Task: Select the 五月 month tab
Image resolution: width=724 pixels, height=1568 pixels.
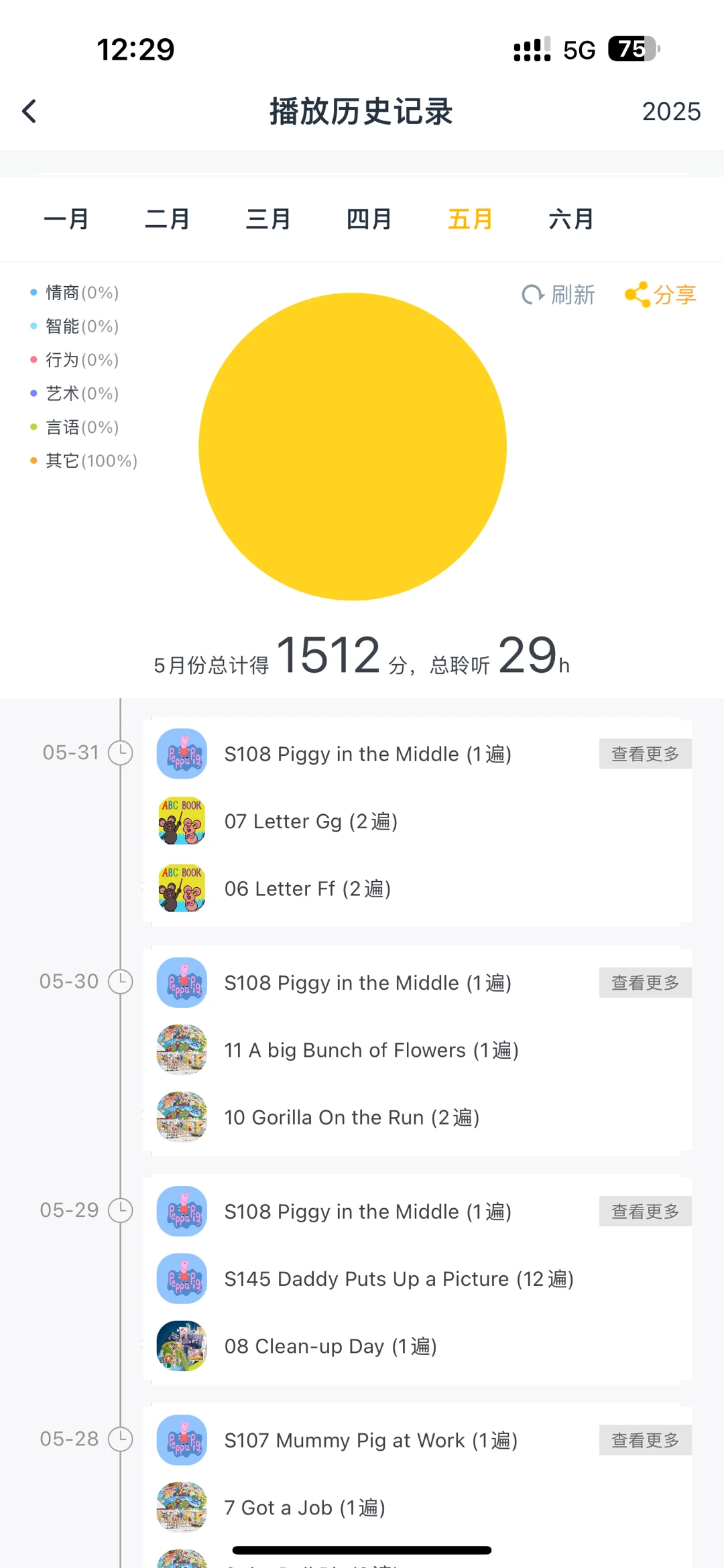Action: (x=470, y=219)
